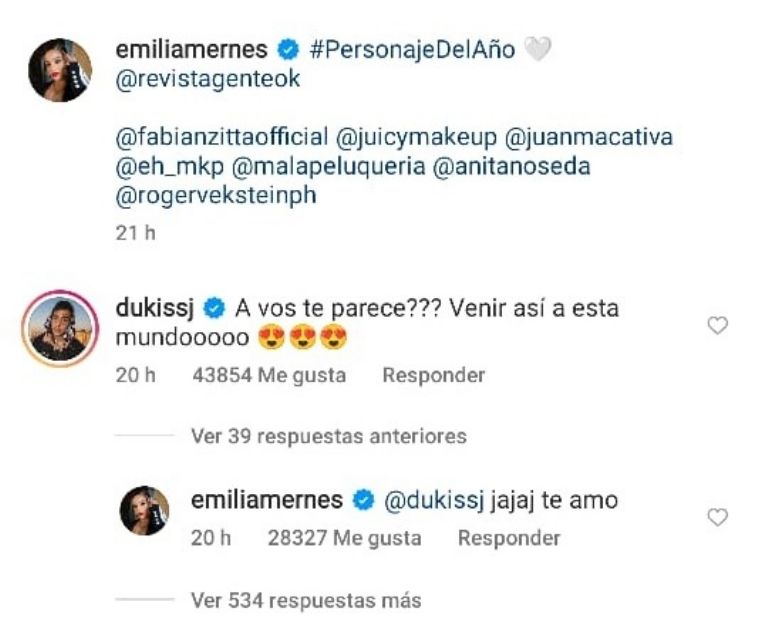Visit the @juicymakeup profile mention
This screenshot has width=768, height=628.
point(401,137)
